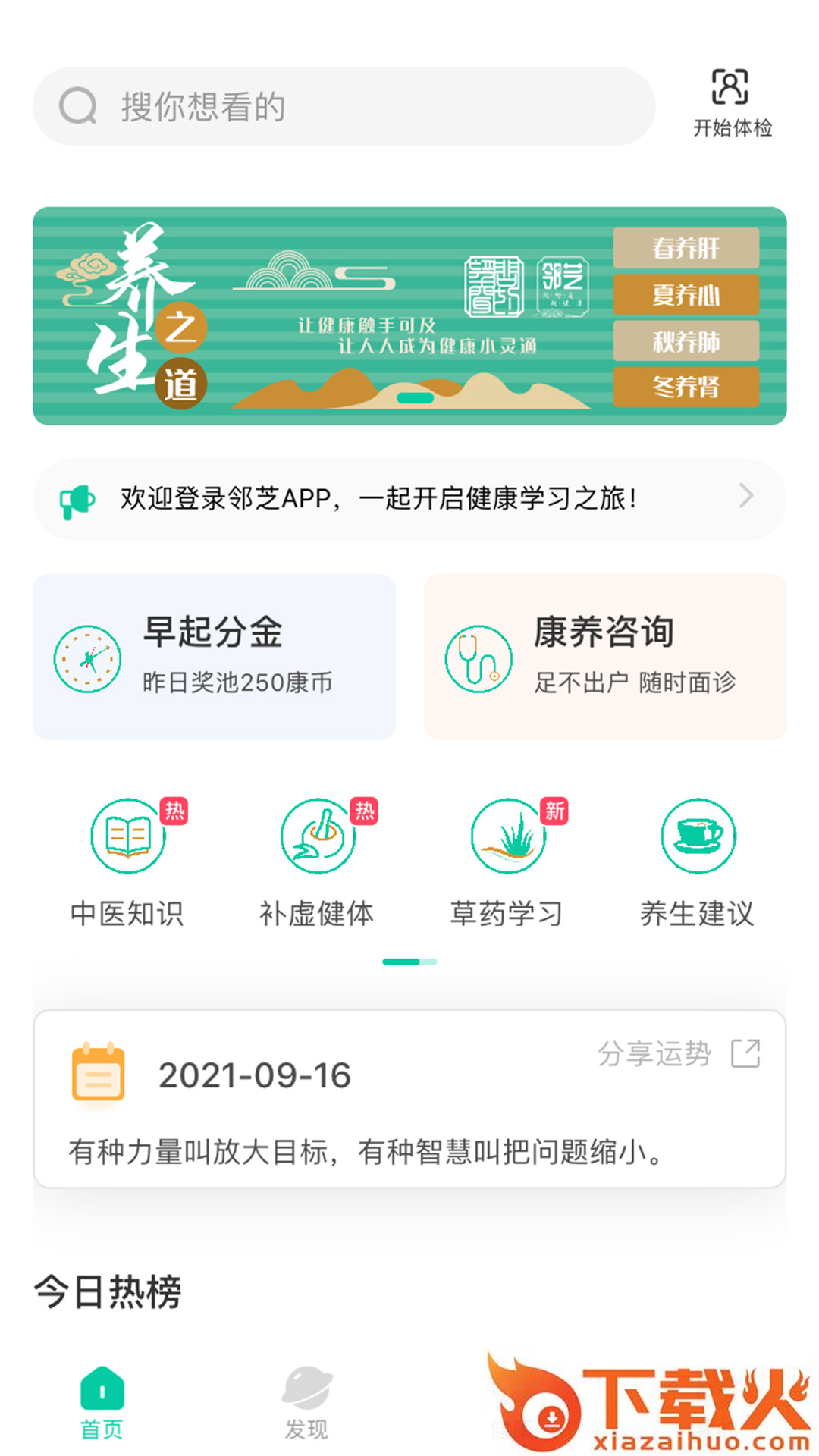
Task: Select 夏养心 on the banner
Action: pos(686,294)
